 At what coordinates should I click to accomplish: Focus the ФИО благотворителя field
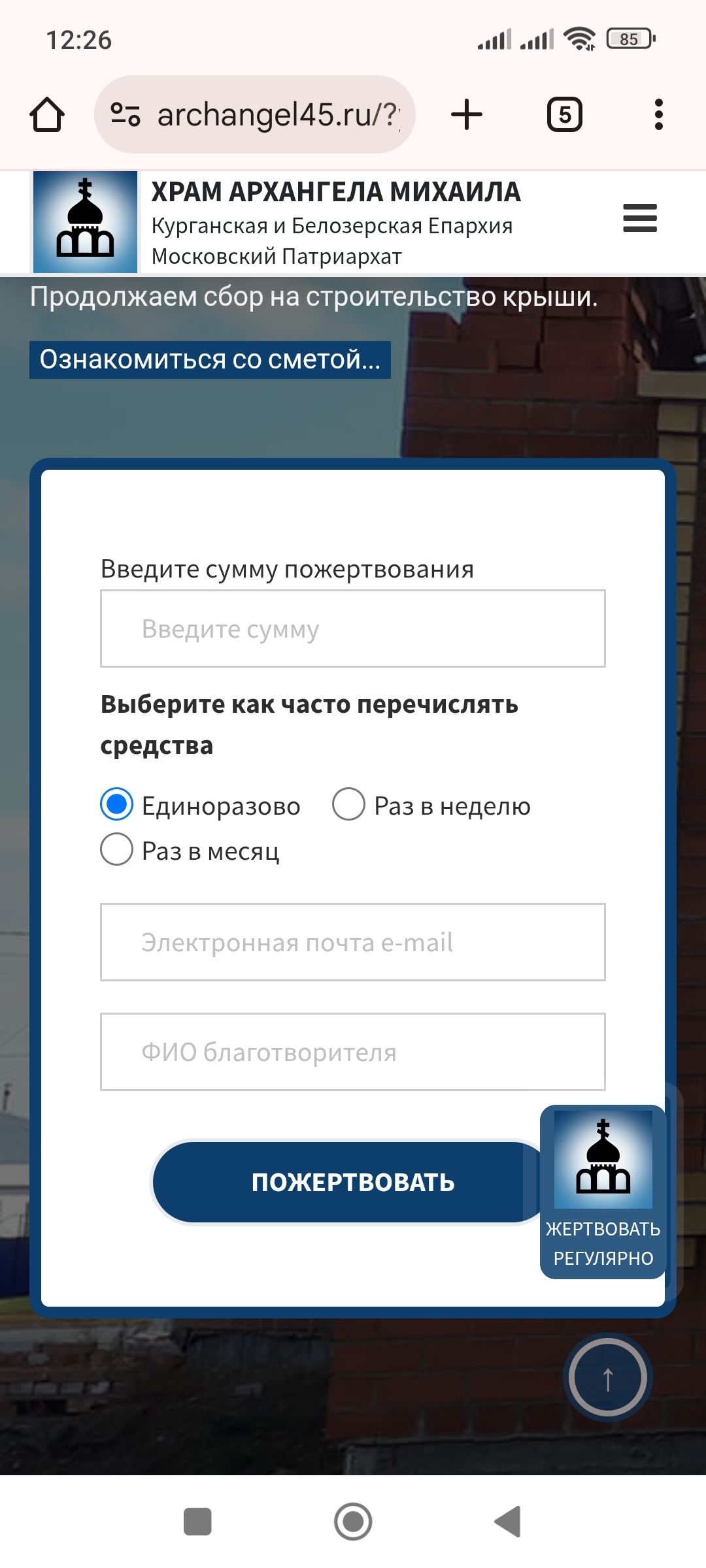[x=353, y=1052]
